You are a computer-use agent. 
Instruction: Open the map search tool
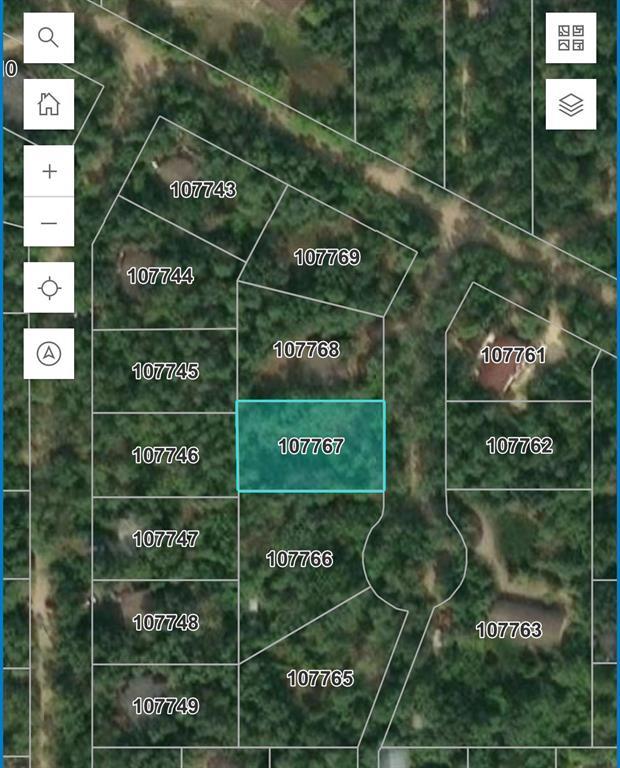pyautogui.click(x=48, y=38)
